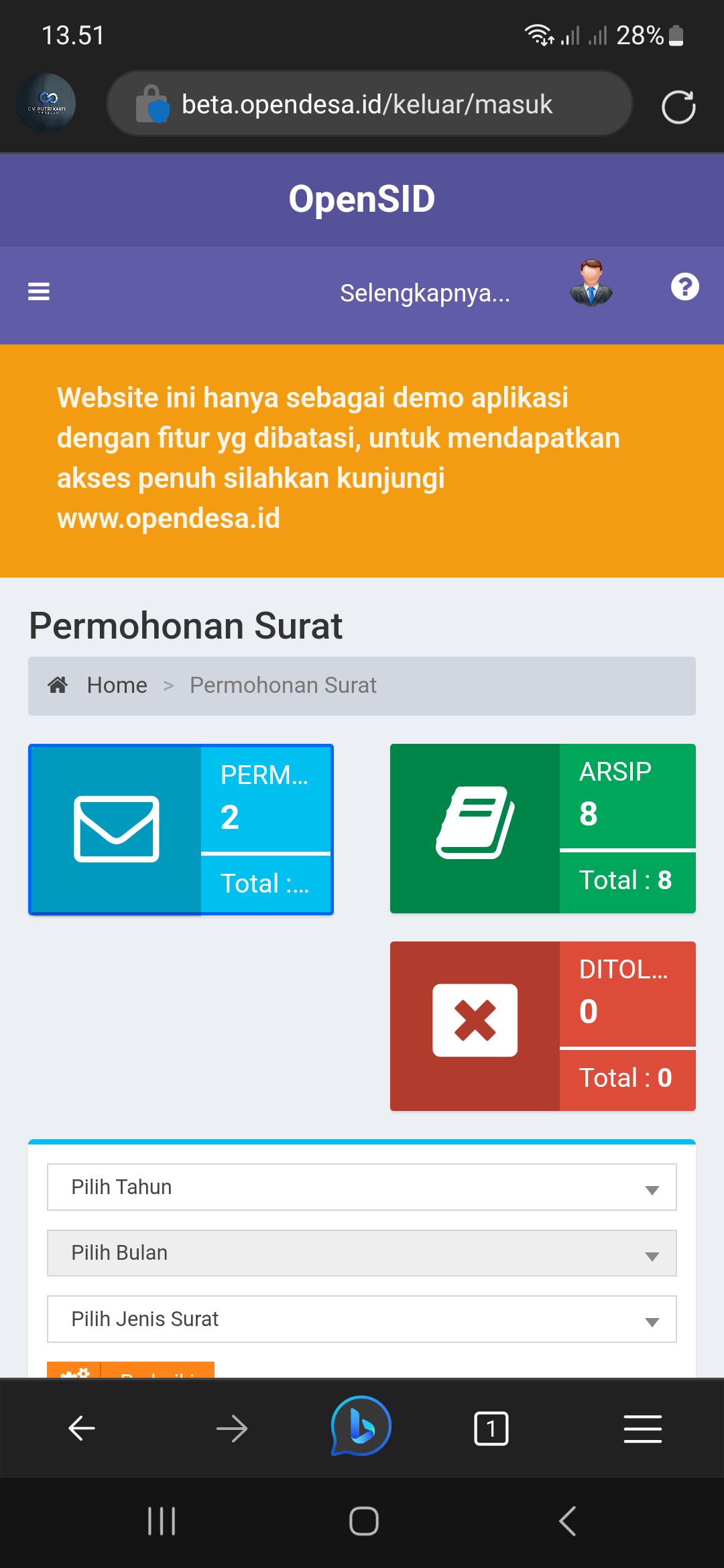
Task: Open the hamburger navigation menu
Action: pyautogui.click(x=38, y=291)
